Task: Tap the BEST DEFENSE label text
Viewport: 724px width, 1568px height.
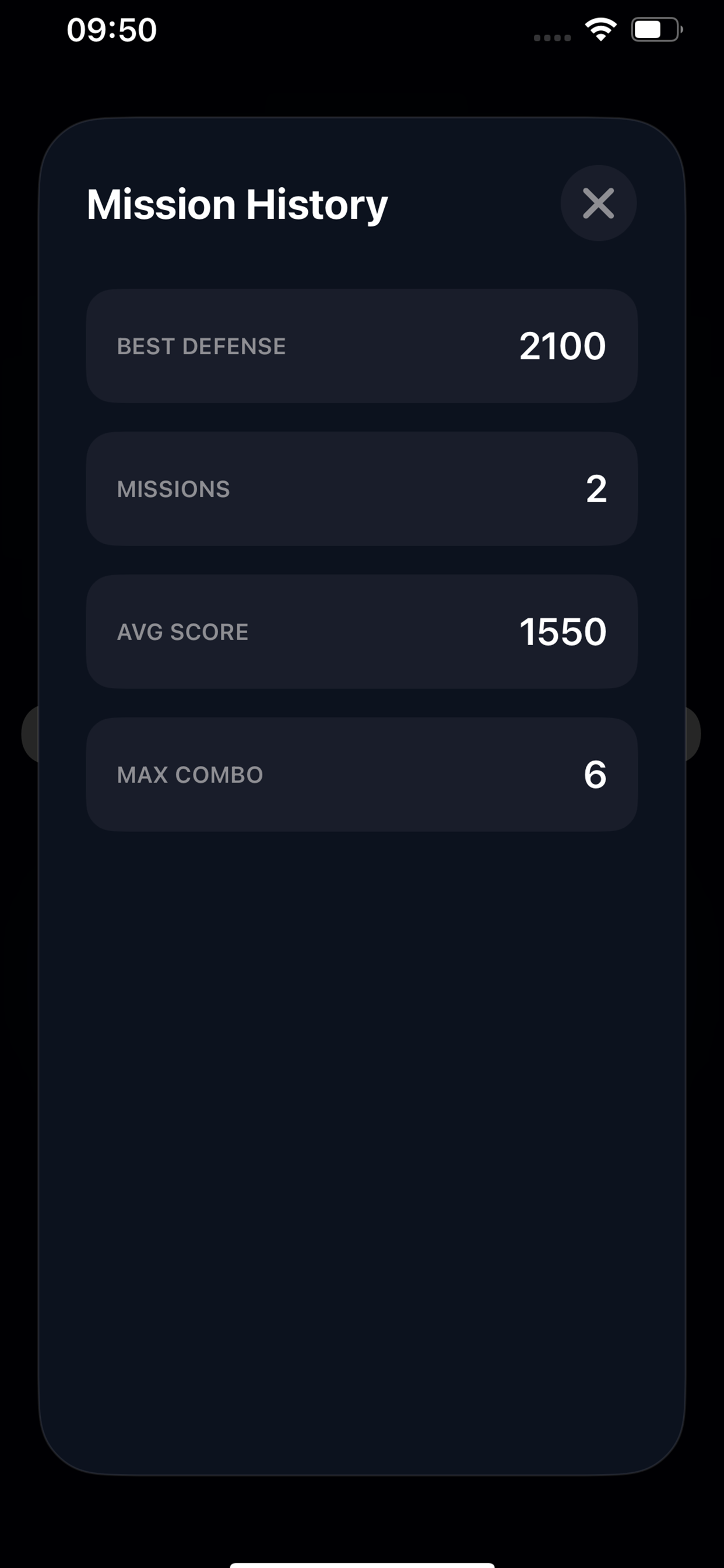Action: tap(201, 346)
